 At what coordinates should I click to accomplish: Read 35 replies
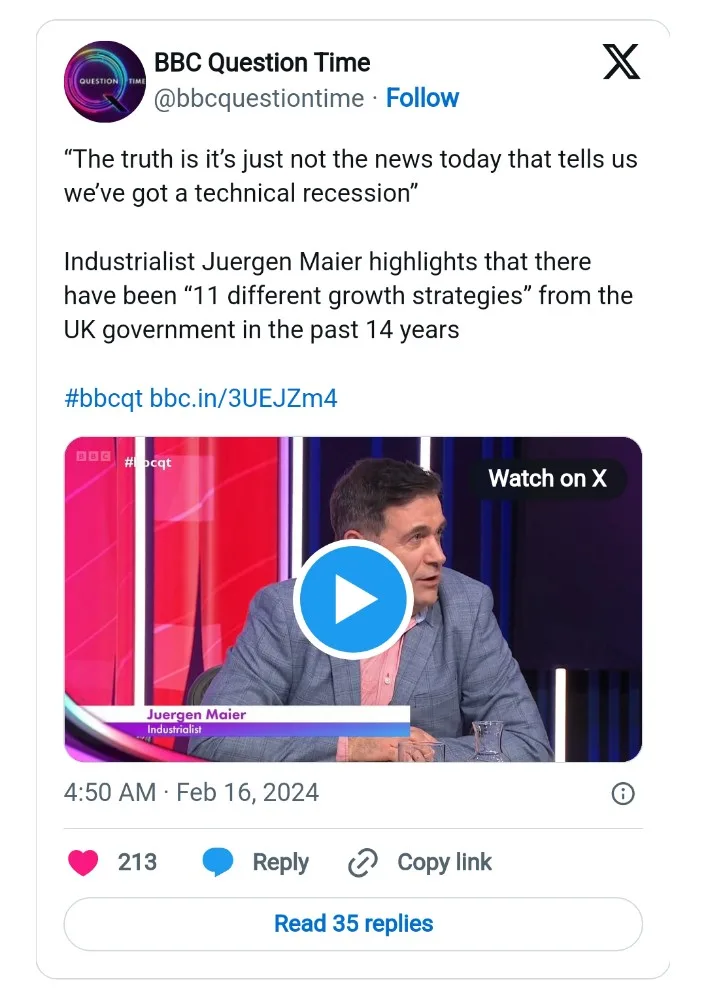pyautogui.click(x=353, y=923)
